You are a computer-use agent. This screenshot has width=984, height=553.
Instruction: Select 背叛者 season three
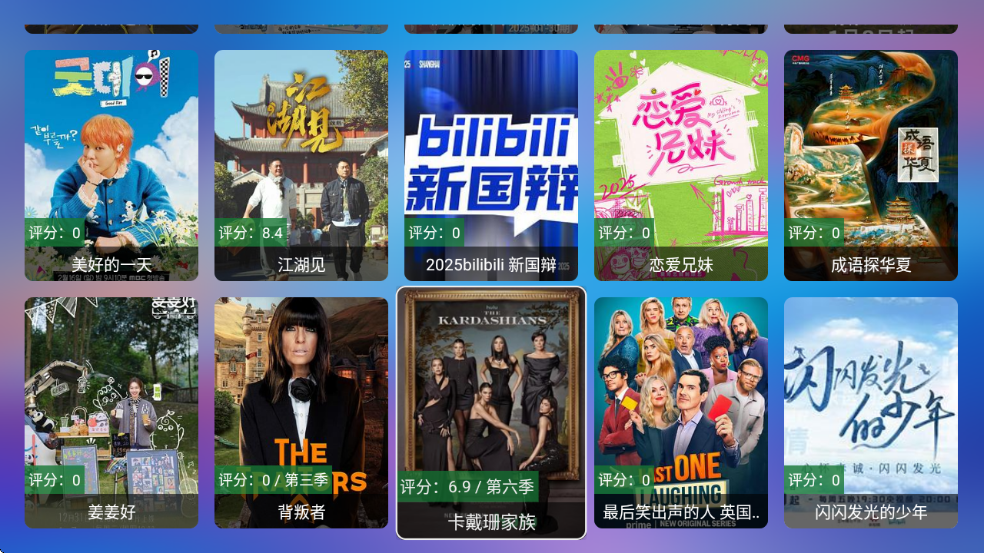[x=301, y=412]
